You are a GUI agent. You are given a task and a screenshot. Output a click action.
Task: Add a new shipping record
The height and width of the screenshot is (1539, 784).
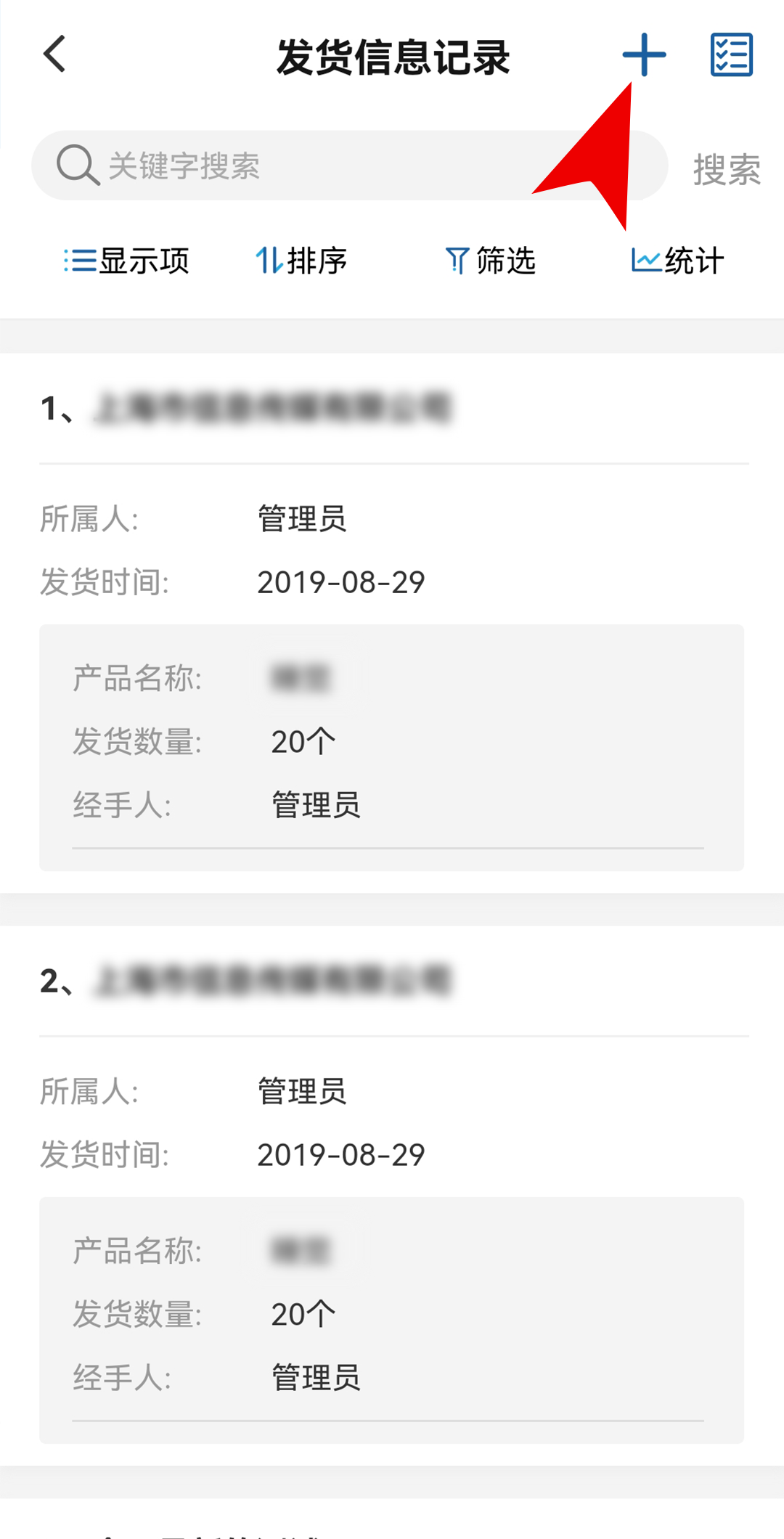[643, 54]
